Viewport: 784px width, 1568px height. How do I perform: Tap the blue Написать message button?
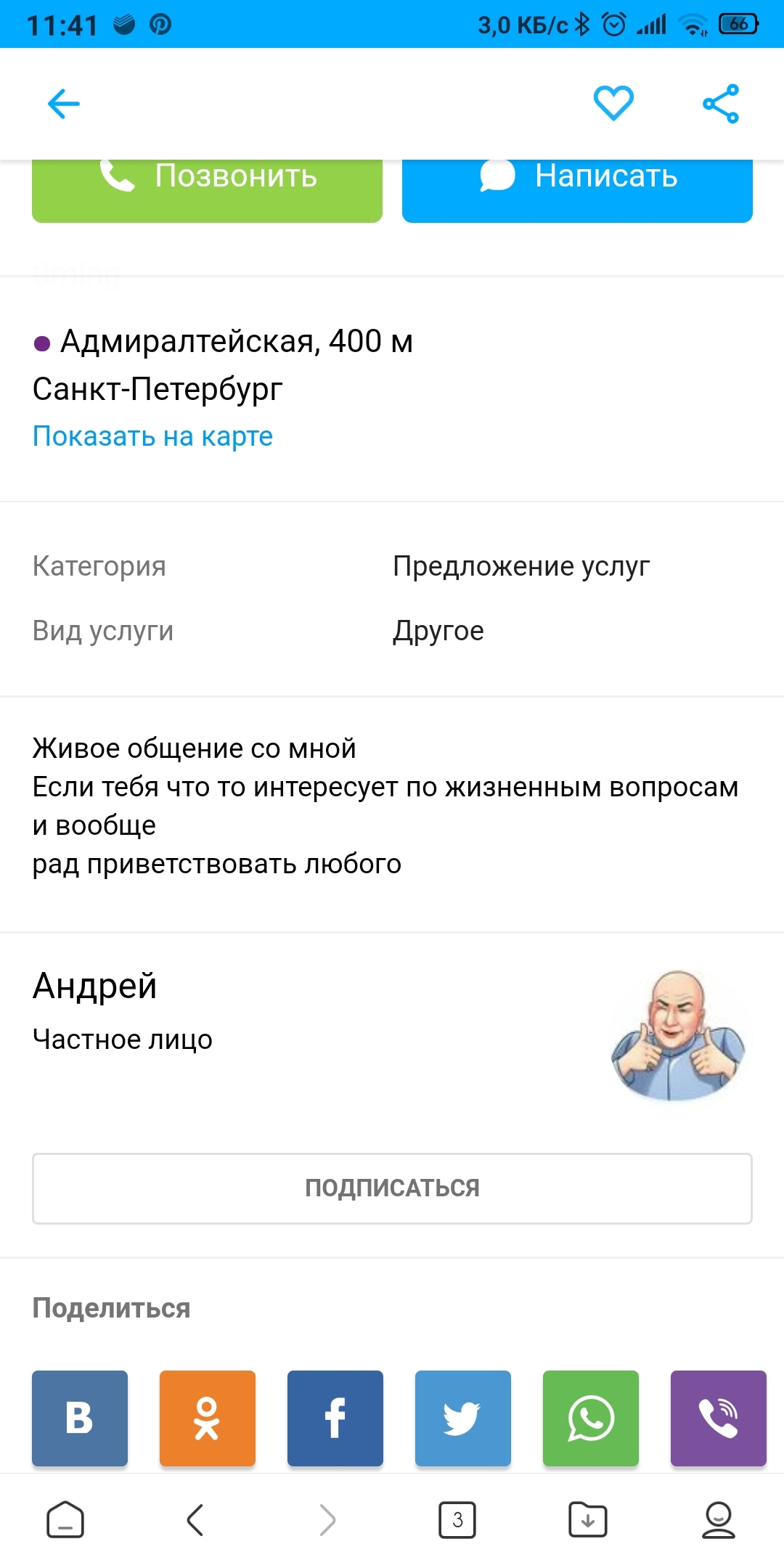[x=577, y=190]
